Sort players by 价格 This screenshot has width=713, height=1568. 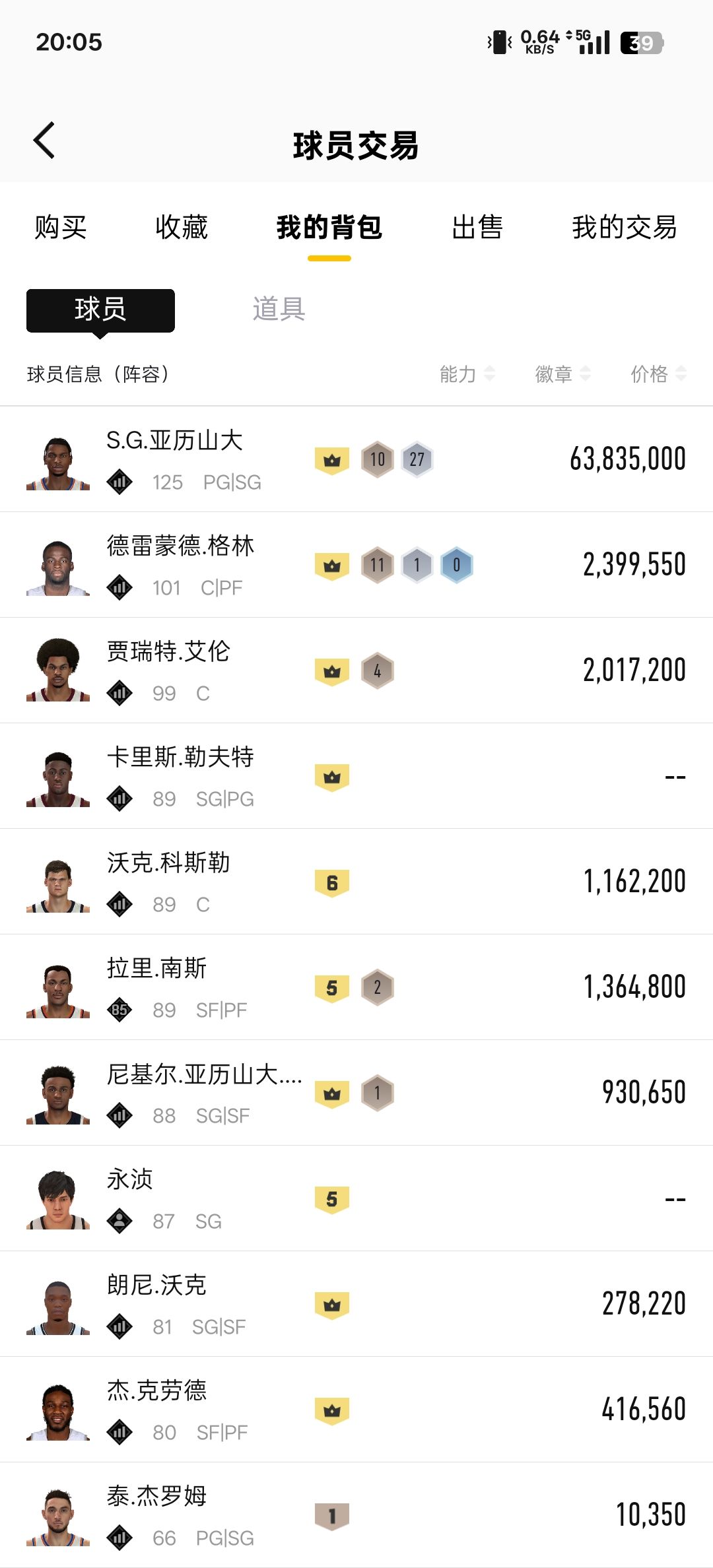[659, 374]
